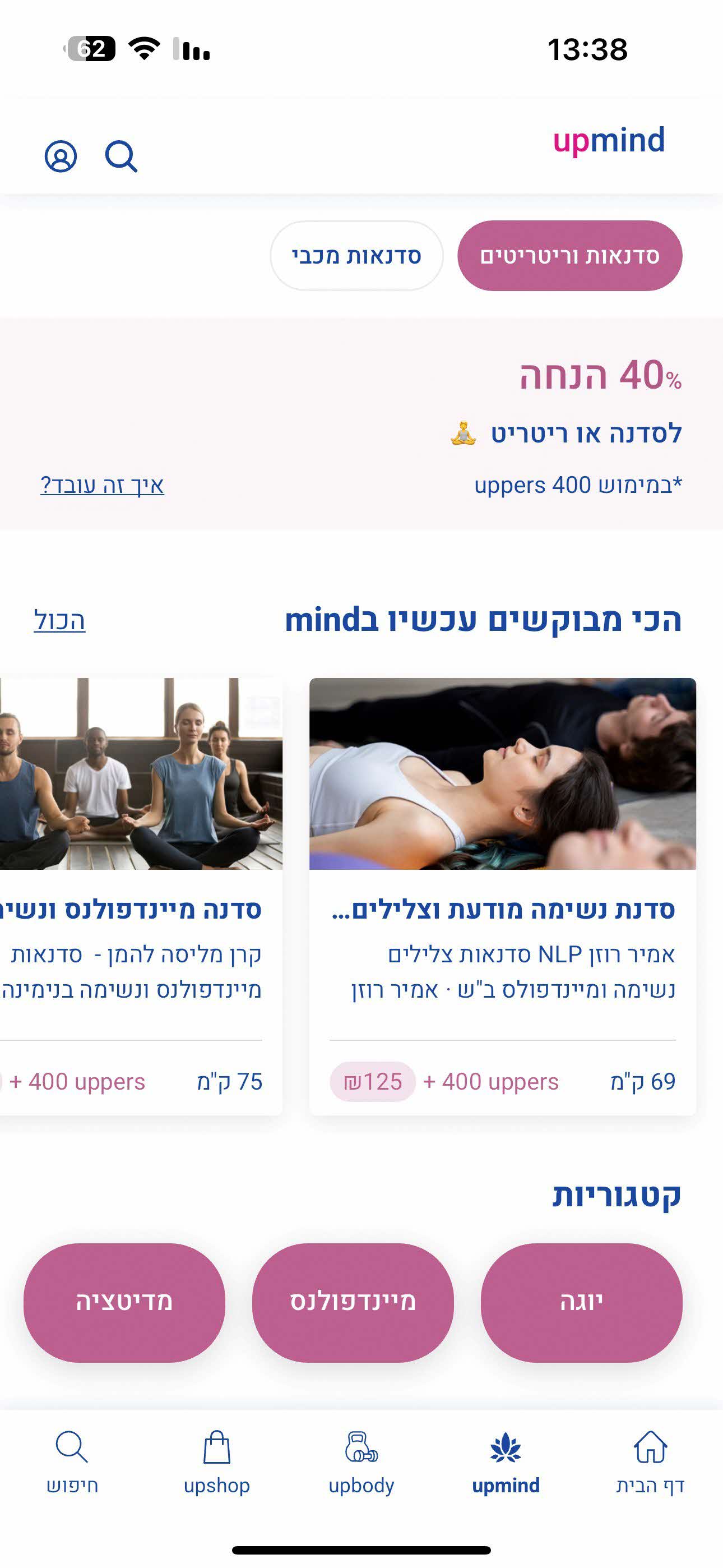723x1568 pixels.
Task: Choose the יוגה category
Action: click(x=581, y=1302)
